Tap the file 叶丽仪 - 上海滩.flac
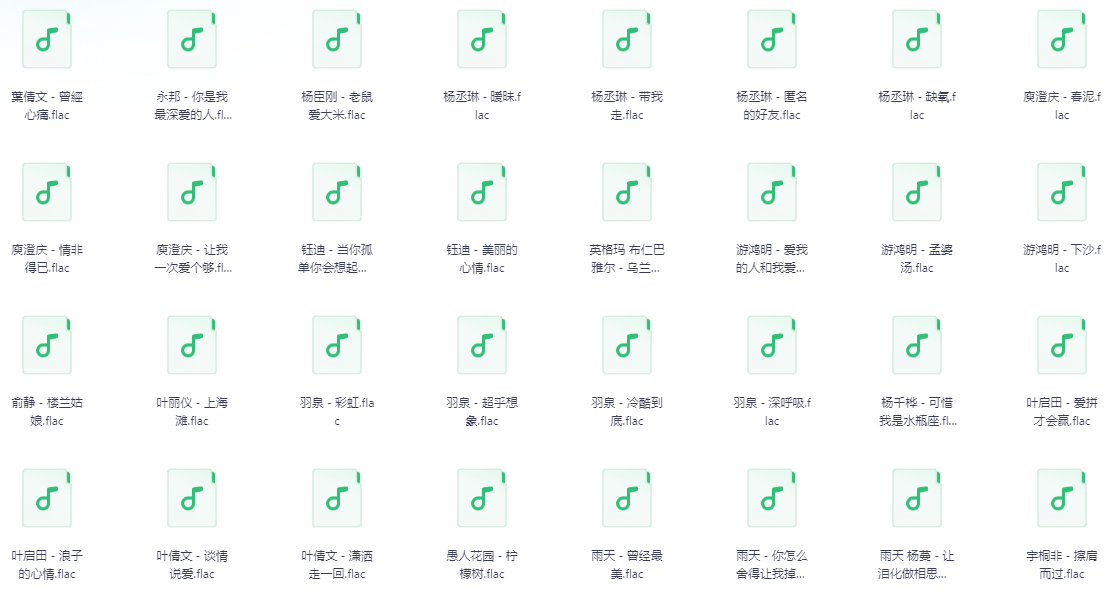Image resolution: width=1111 pixels, height=591 pixels. [x=191, y=346]
